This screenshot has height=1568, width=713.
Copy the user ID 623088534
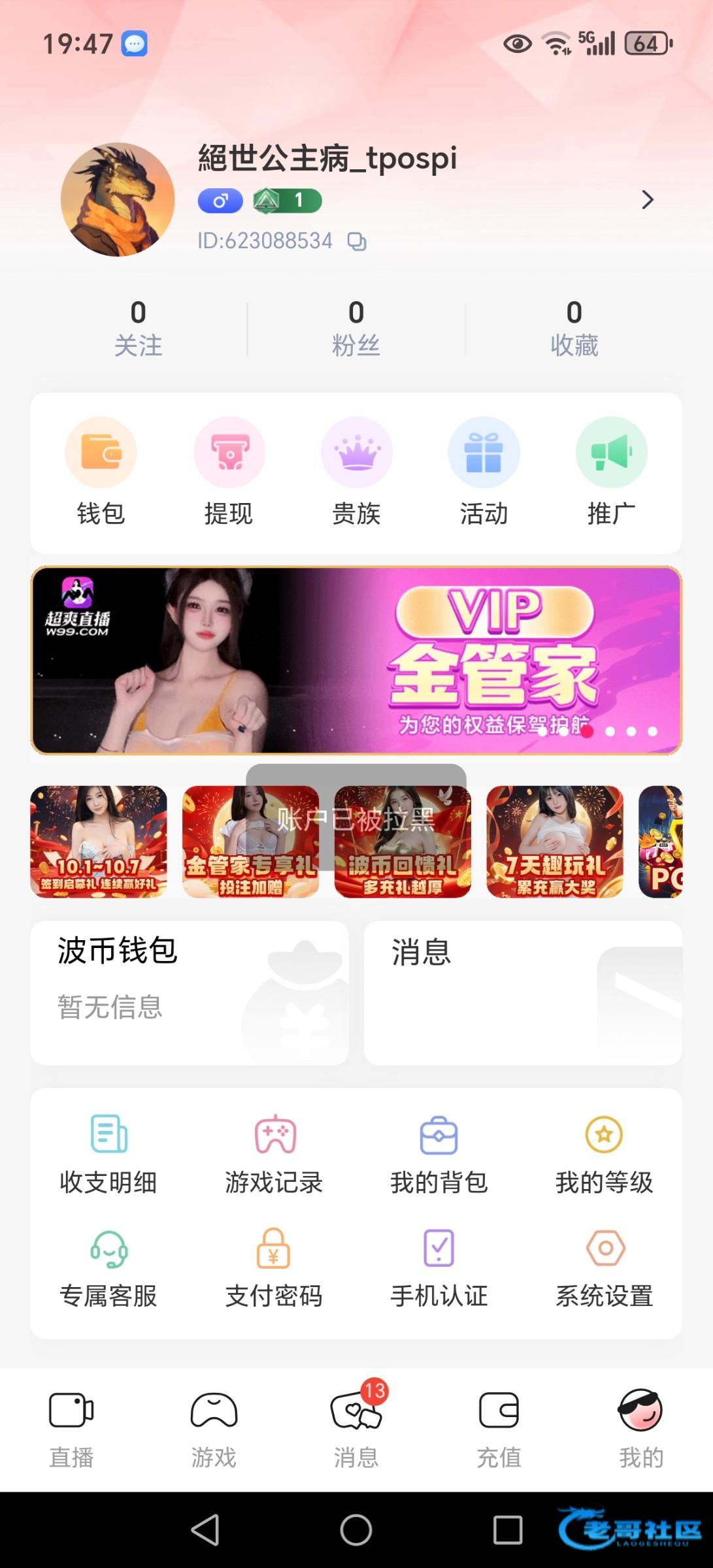pos(357,242)
